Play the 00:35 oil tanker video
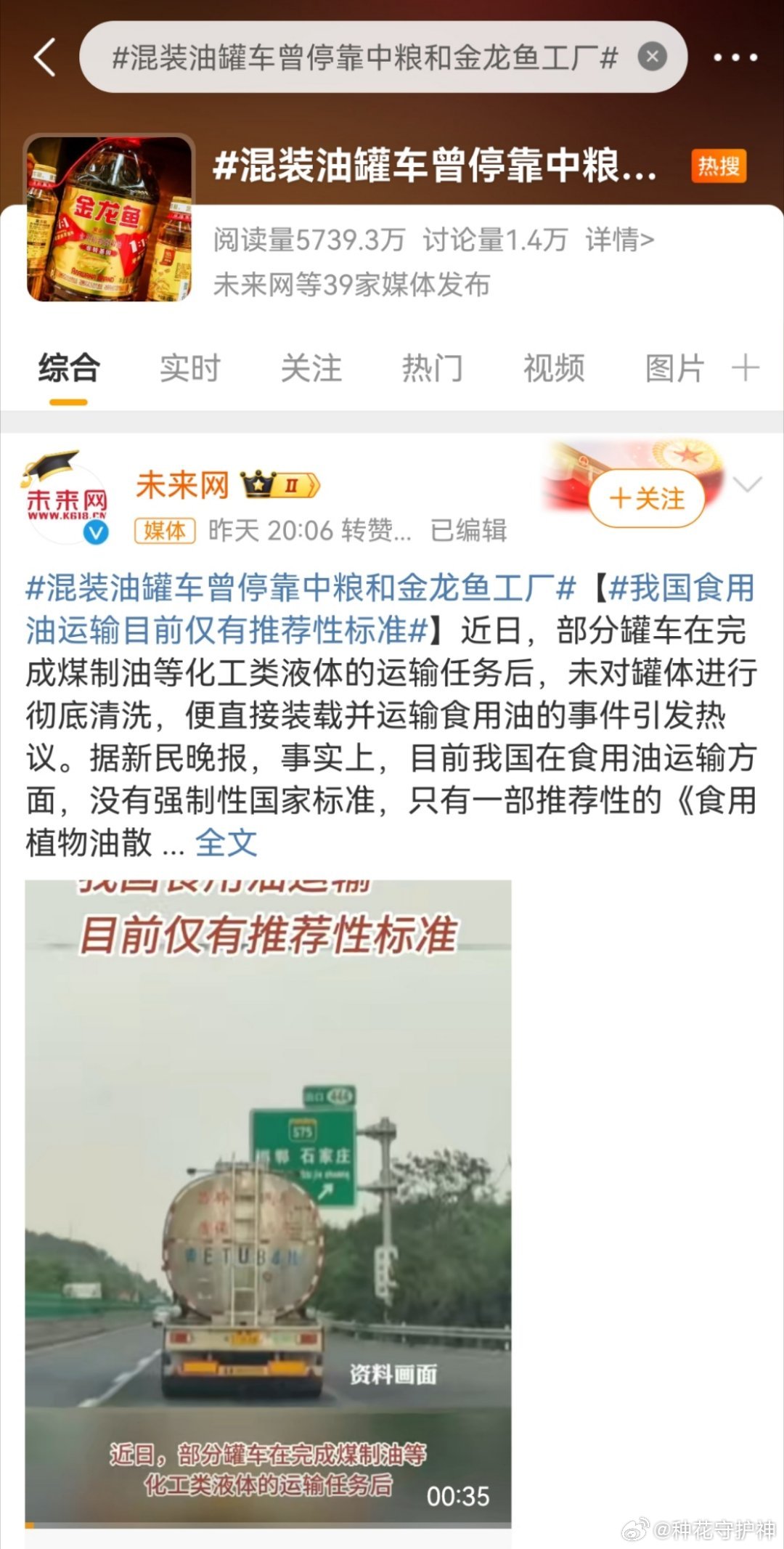784x1549 pixels. 269,1204
